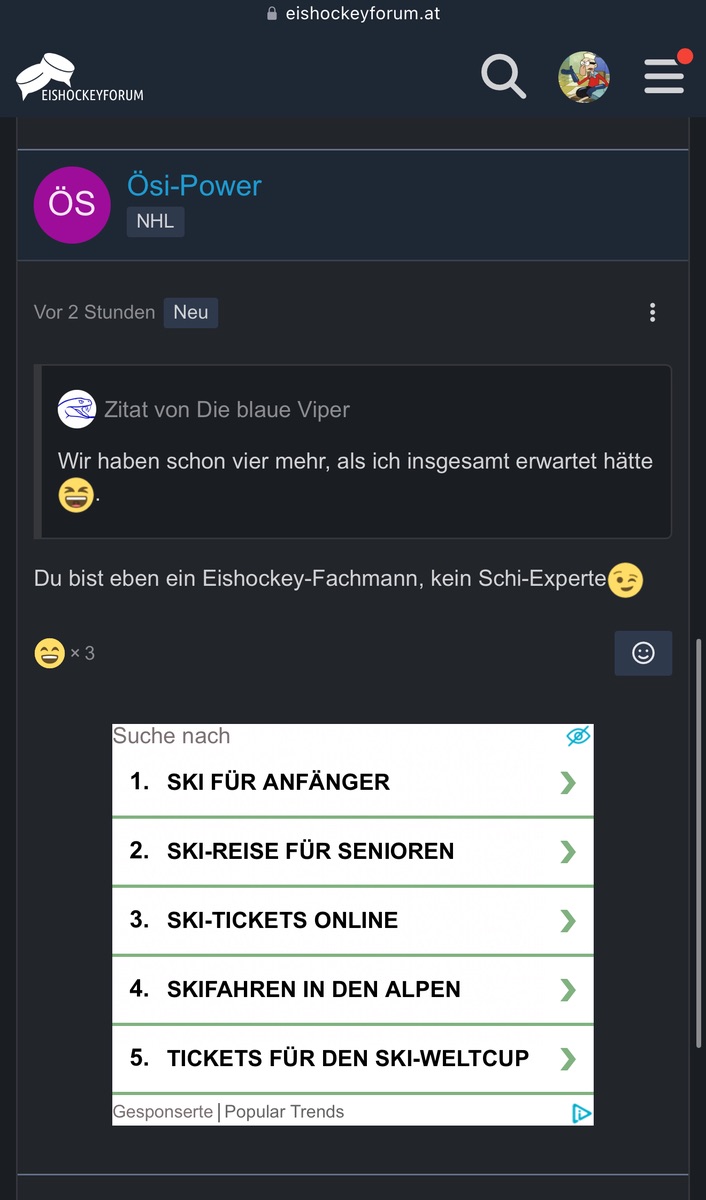This screenshot has height=1200, width=706.
Task: Open the forum search
Action: (x=503, y=76)
